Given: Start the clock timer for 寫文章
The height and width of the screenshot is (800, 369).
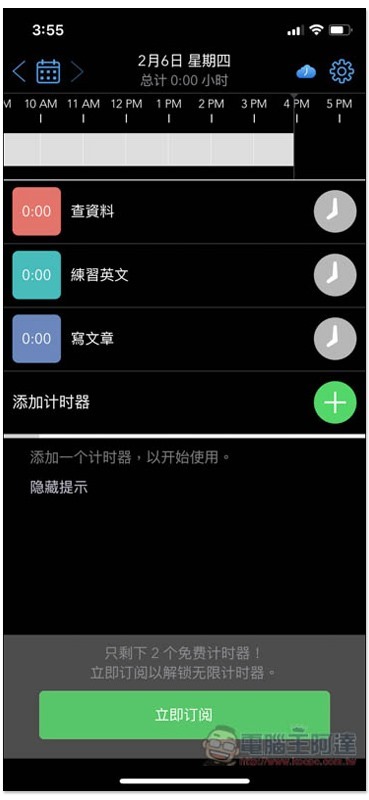Looking at the screenshot, I should point(335,339).
